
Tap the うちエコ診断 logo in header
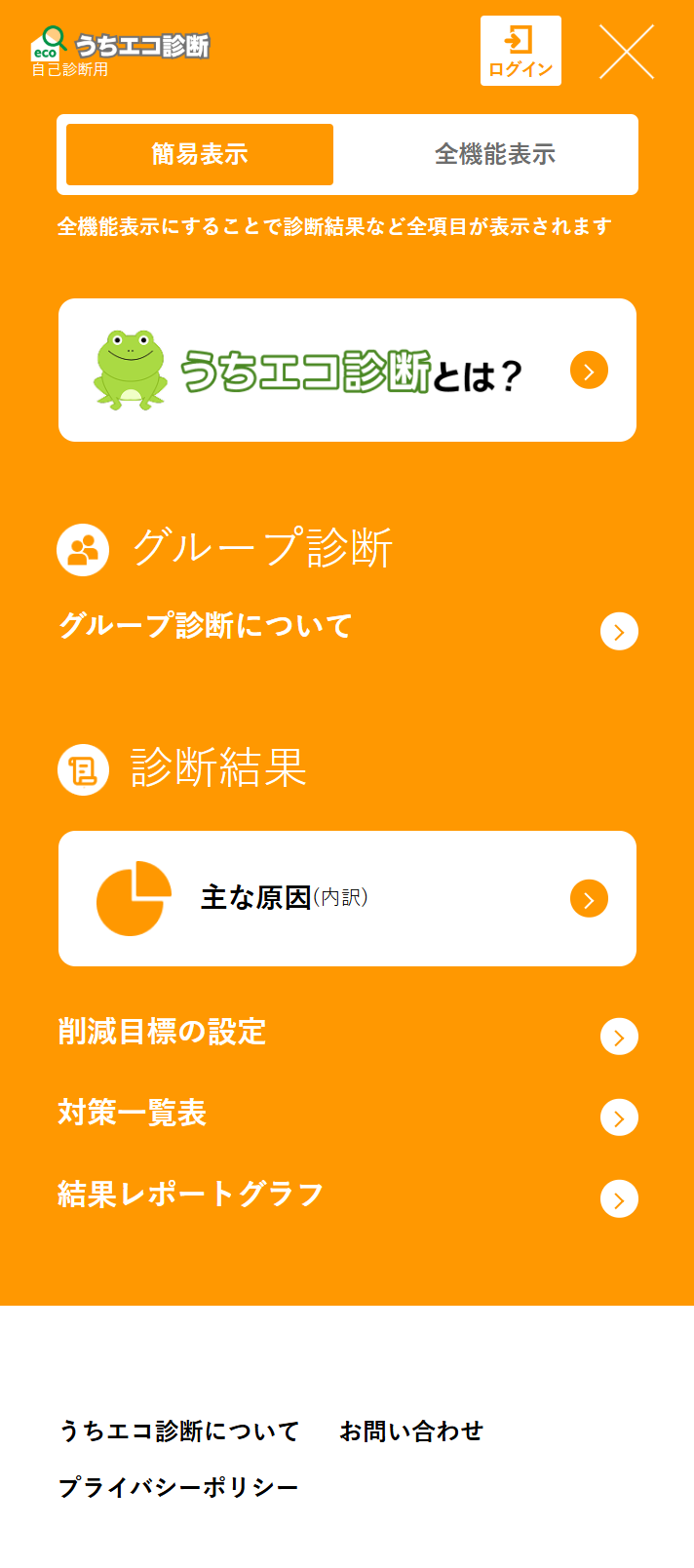120,51
